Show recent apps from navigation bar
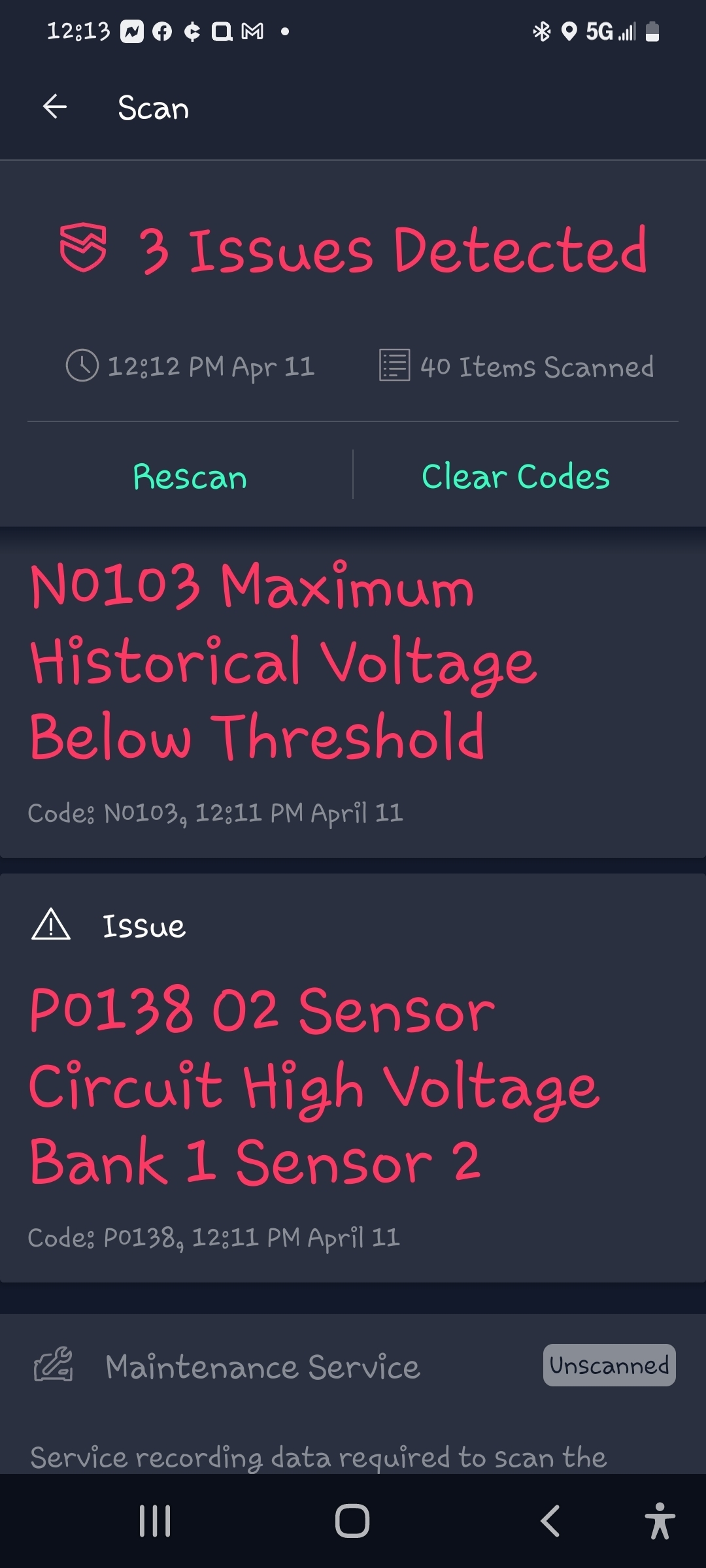 tap(155, 1520)
